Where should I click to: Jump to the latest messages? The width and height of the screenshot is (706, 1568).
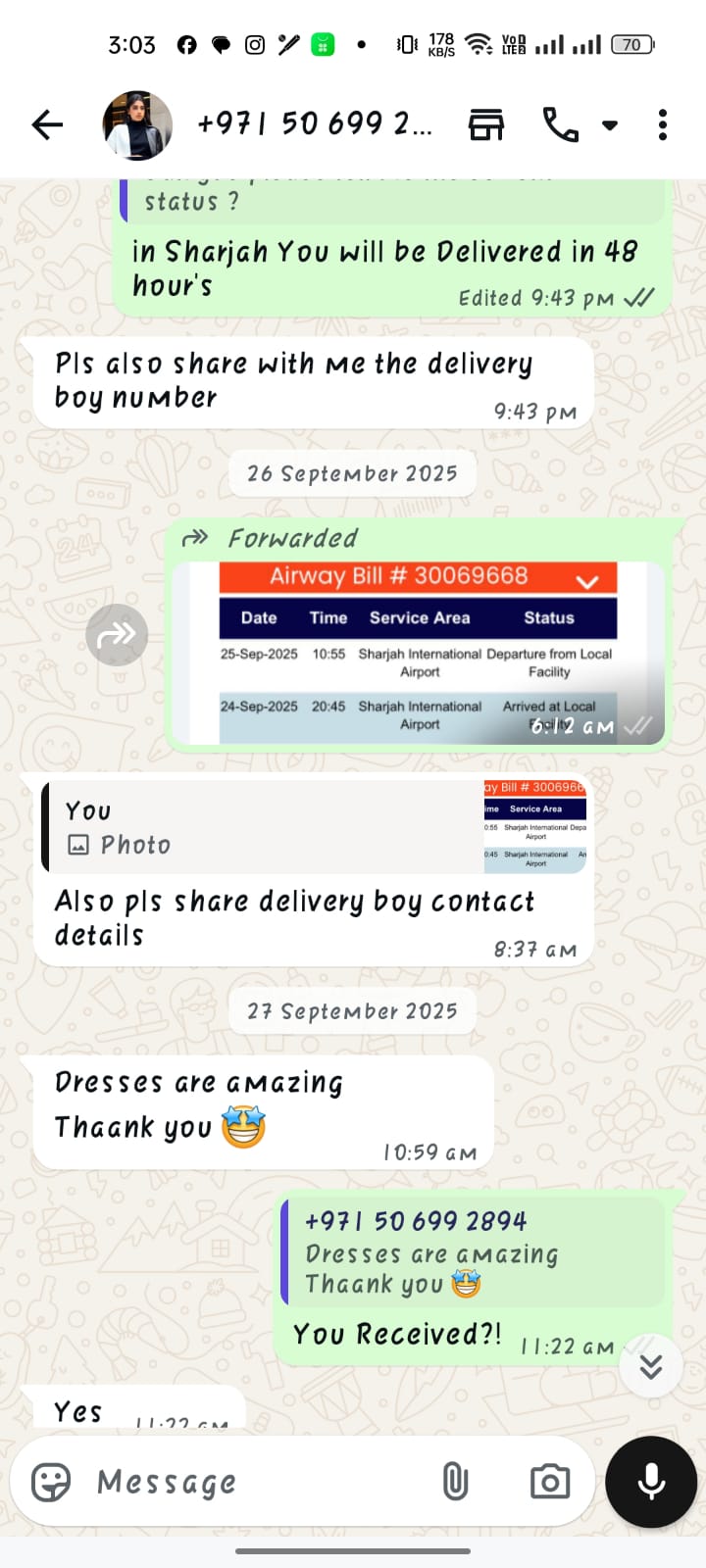click(x=651, y=1366)
